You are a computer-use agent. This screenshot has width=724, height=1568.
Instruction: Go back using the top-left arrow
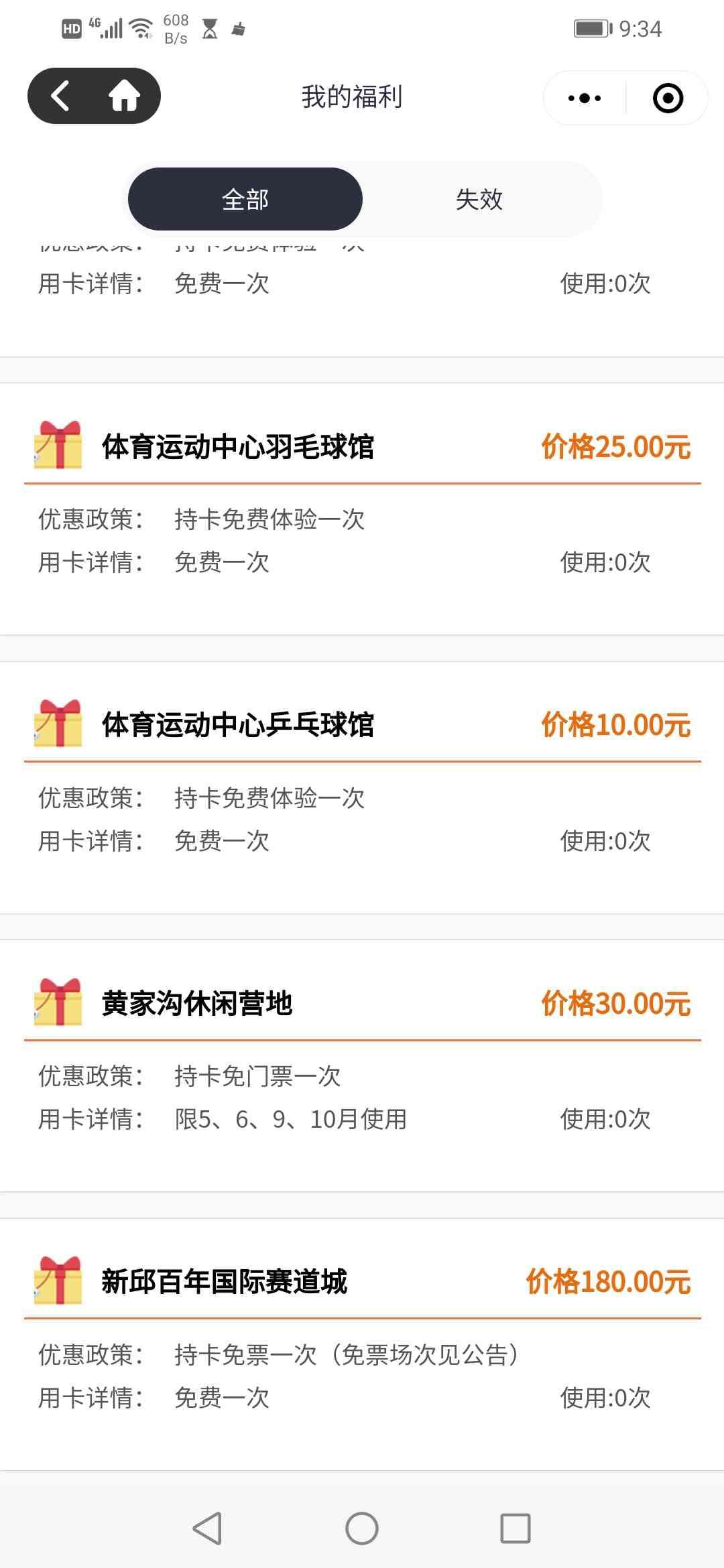click(60, 96)
